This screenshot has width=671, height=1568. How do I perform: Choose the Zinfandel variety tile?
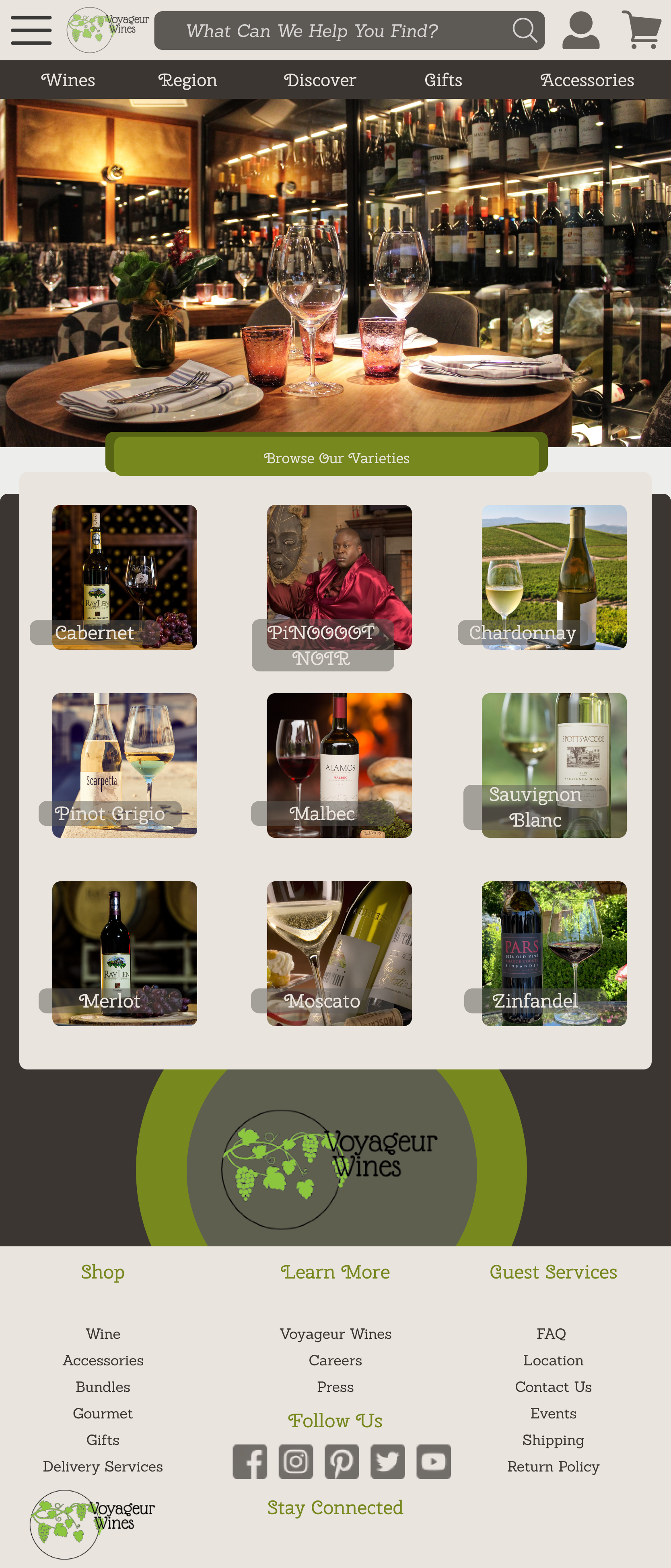click(554, 953)
